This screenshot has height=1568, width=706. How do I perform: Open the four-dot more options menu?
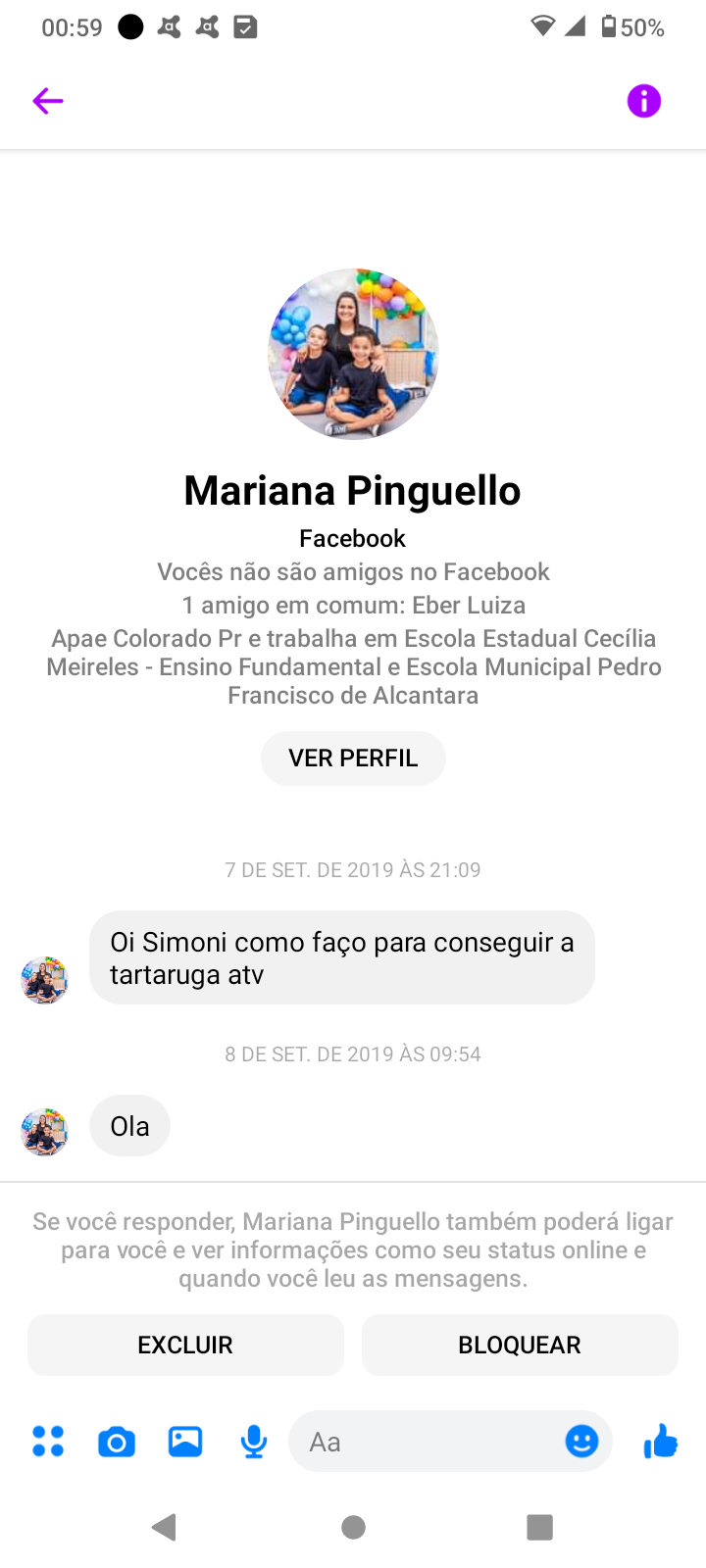tap(48, 1442)
